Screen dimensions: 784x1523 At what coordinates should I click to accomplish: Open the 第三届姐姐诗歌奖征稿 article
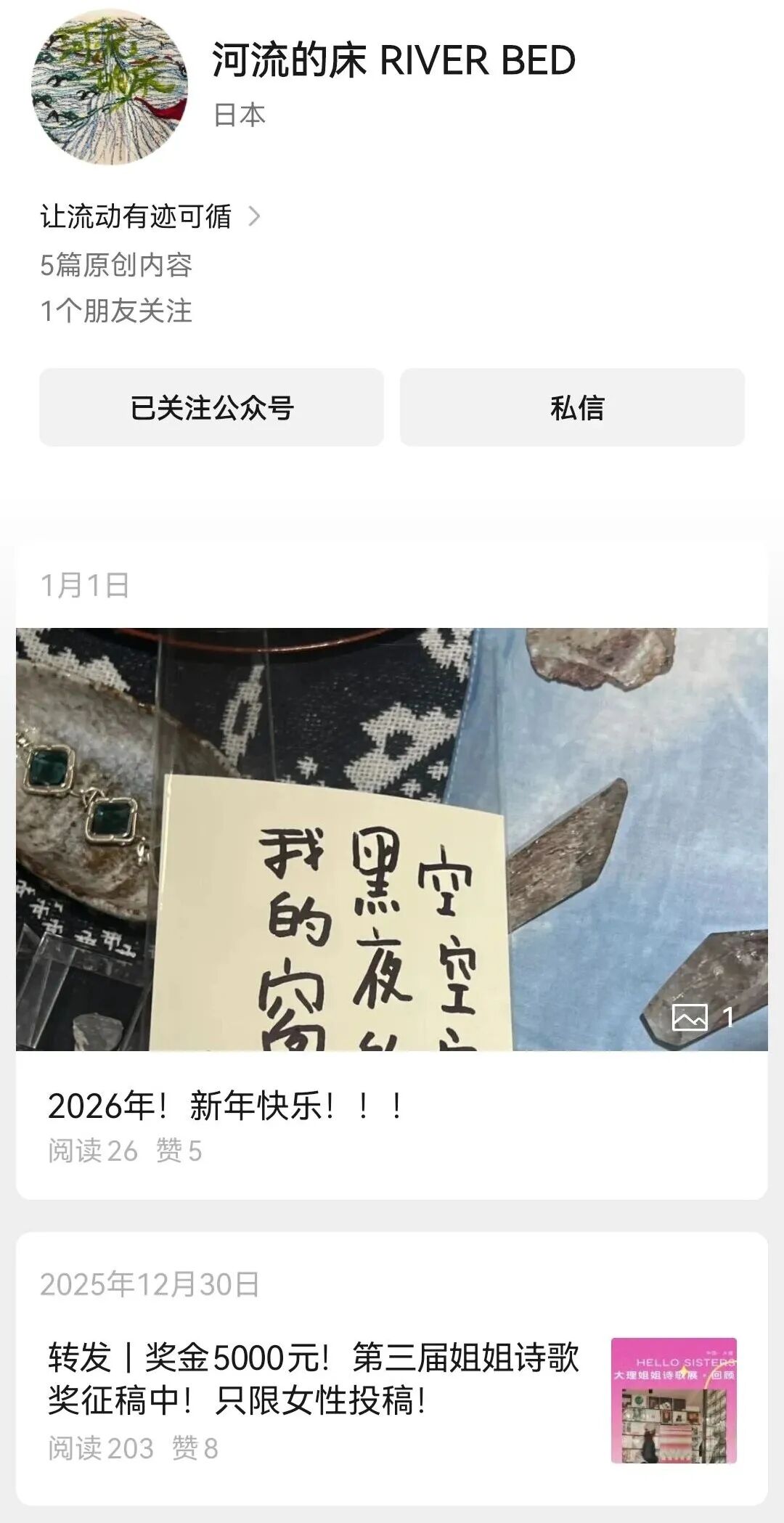[313, 1379]
